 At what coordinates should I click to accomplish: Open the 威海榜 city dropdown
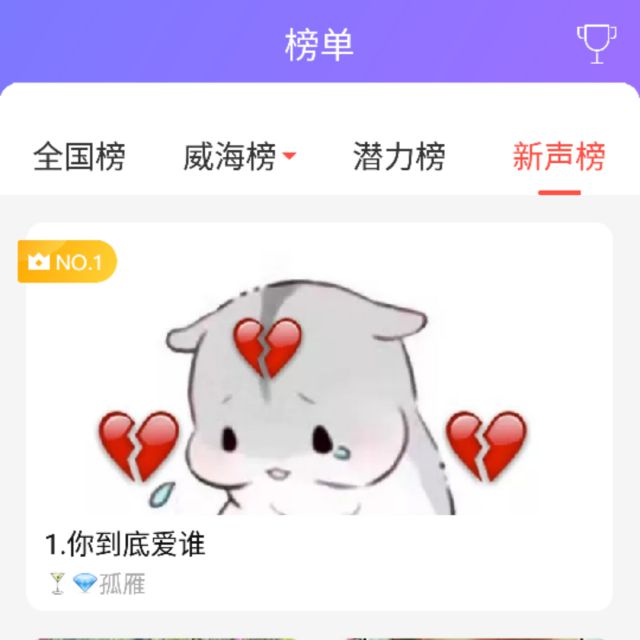click(240, 156)
